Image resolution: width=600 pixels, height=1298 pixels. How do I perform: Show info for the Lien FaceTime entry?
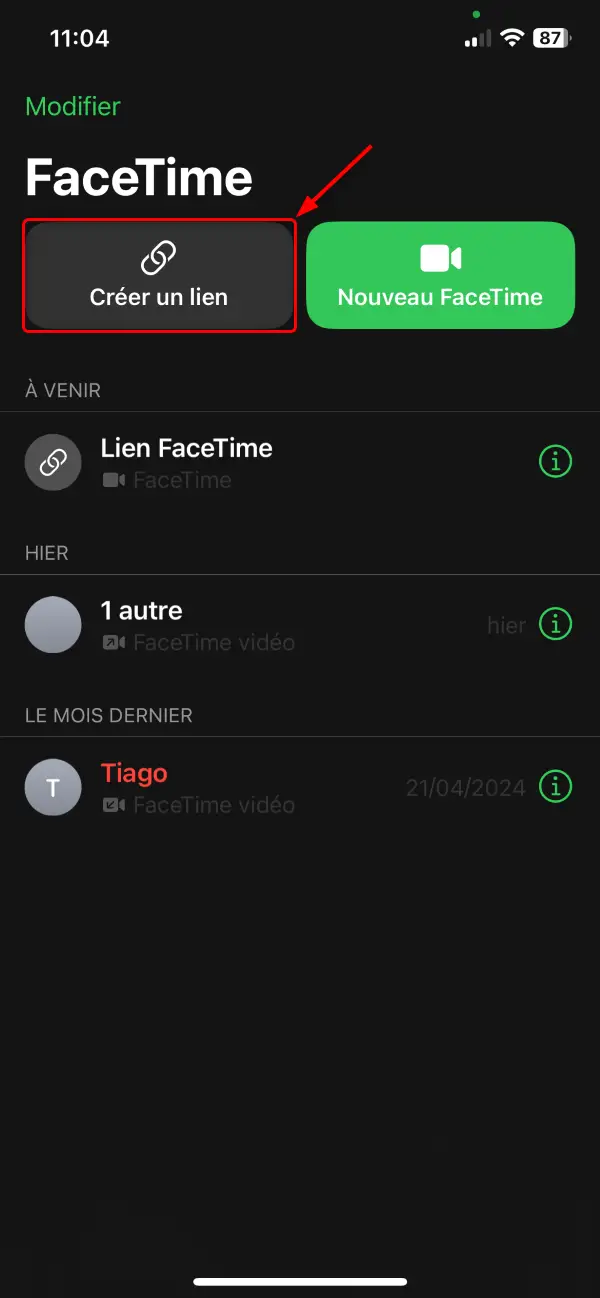click(556, 461)
